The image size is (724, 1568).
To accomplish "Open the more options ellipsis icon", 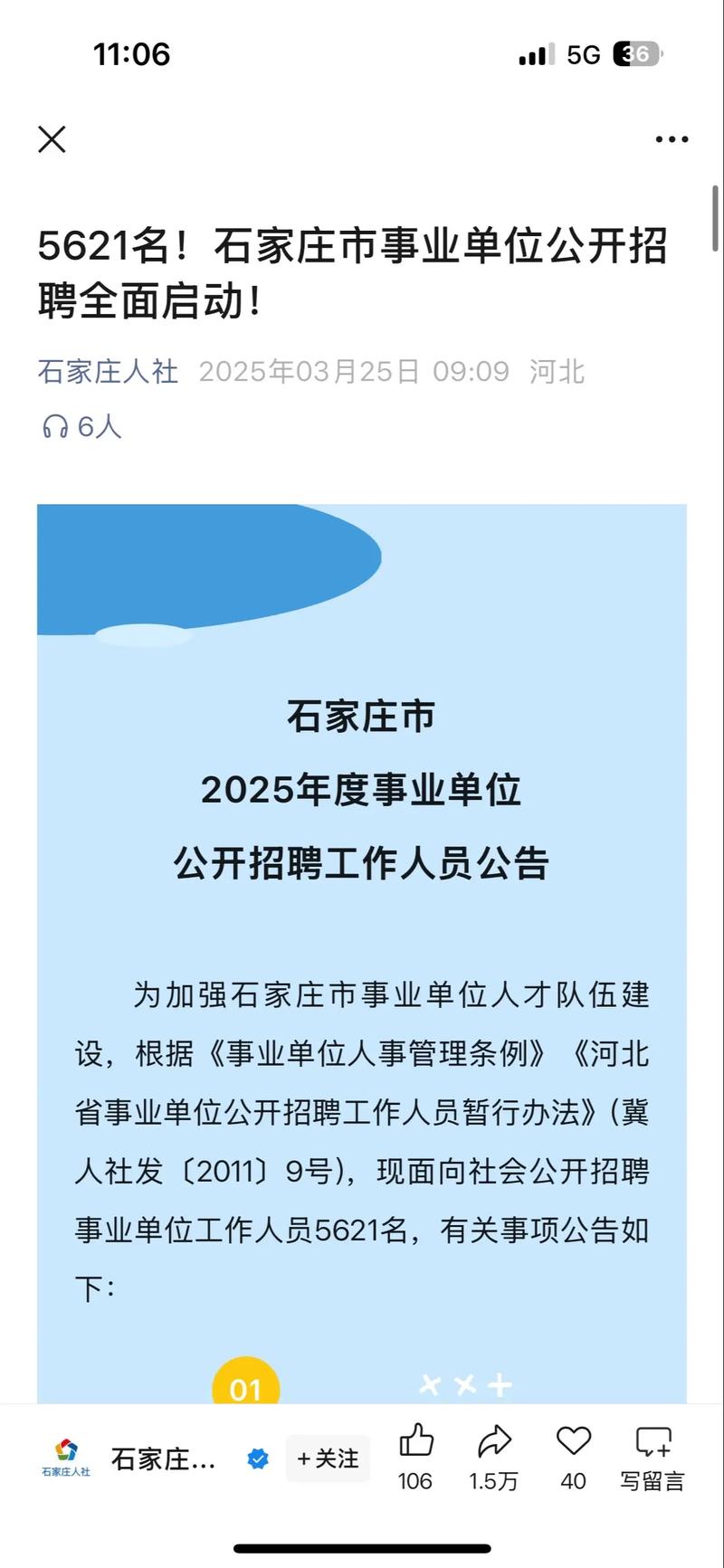I will point(672,138).
